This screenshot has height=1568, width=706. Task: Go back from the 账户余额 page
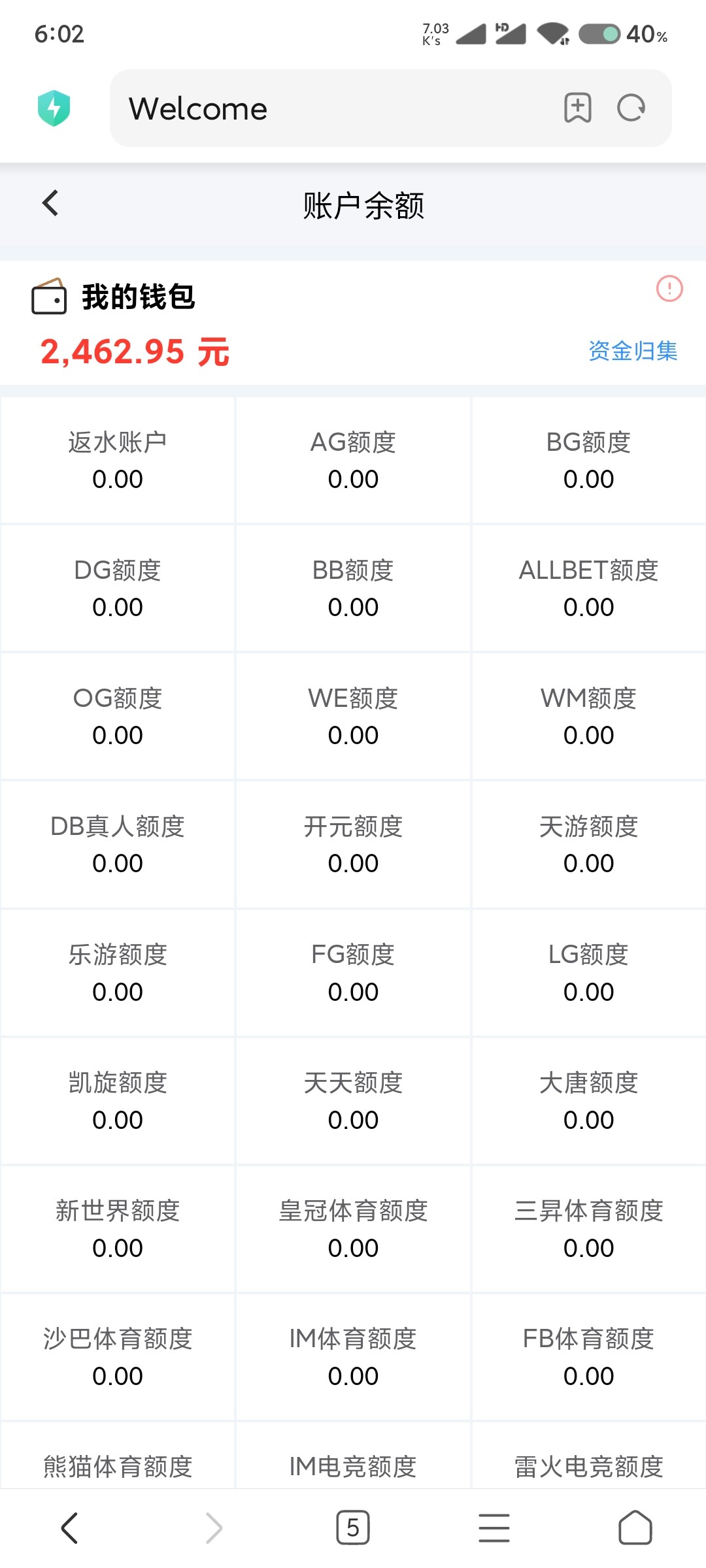click(50, 203)
